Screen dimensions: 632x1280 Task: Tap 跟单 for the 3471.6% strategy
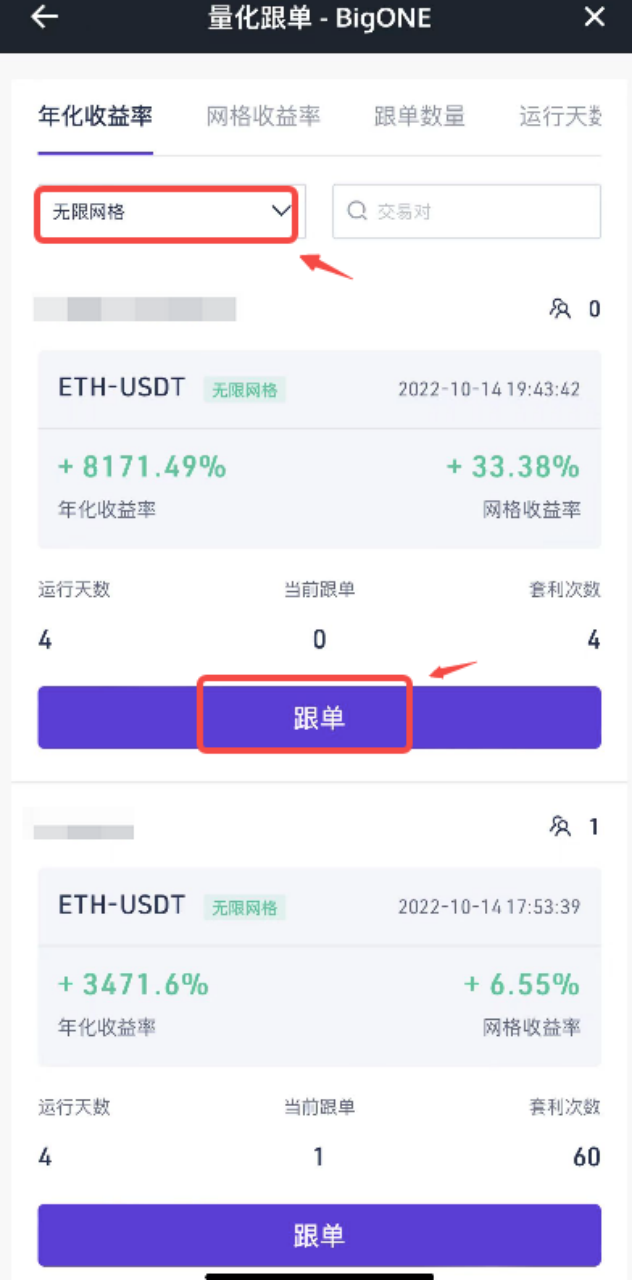click(x=319, y=1235)
